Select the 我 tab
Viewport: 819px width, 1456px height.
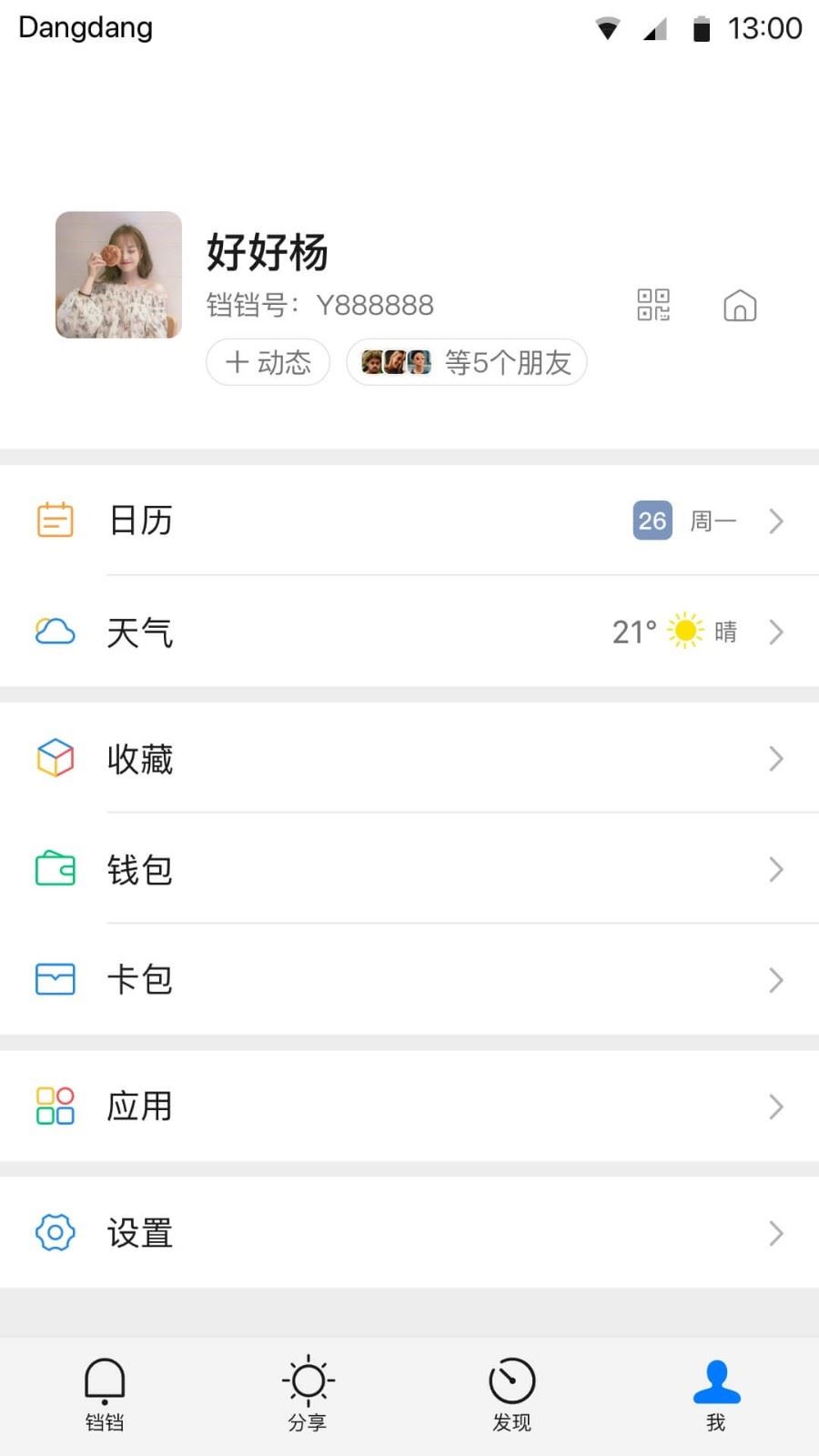pos(716,1394)
